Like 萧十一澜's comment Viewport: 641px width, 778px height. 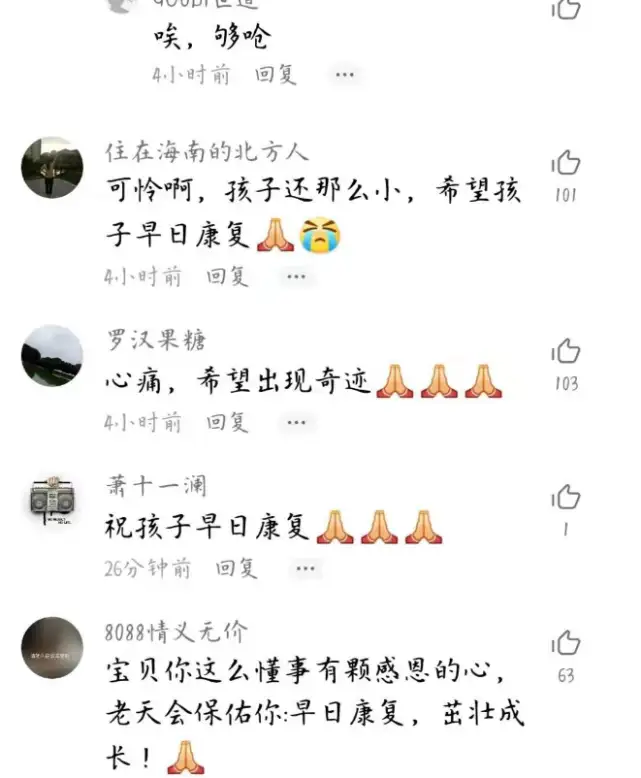coord(566,497)
